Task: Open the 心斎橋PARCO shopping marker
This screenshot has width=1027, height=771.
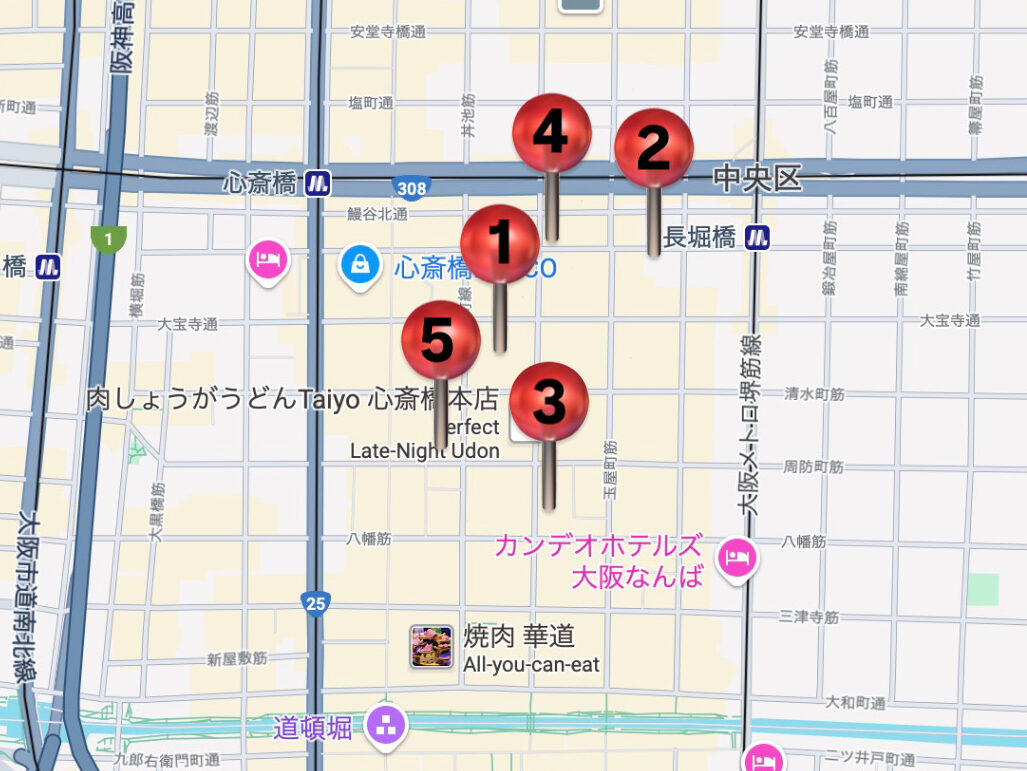Action: pos(358,265)
